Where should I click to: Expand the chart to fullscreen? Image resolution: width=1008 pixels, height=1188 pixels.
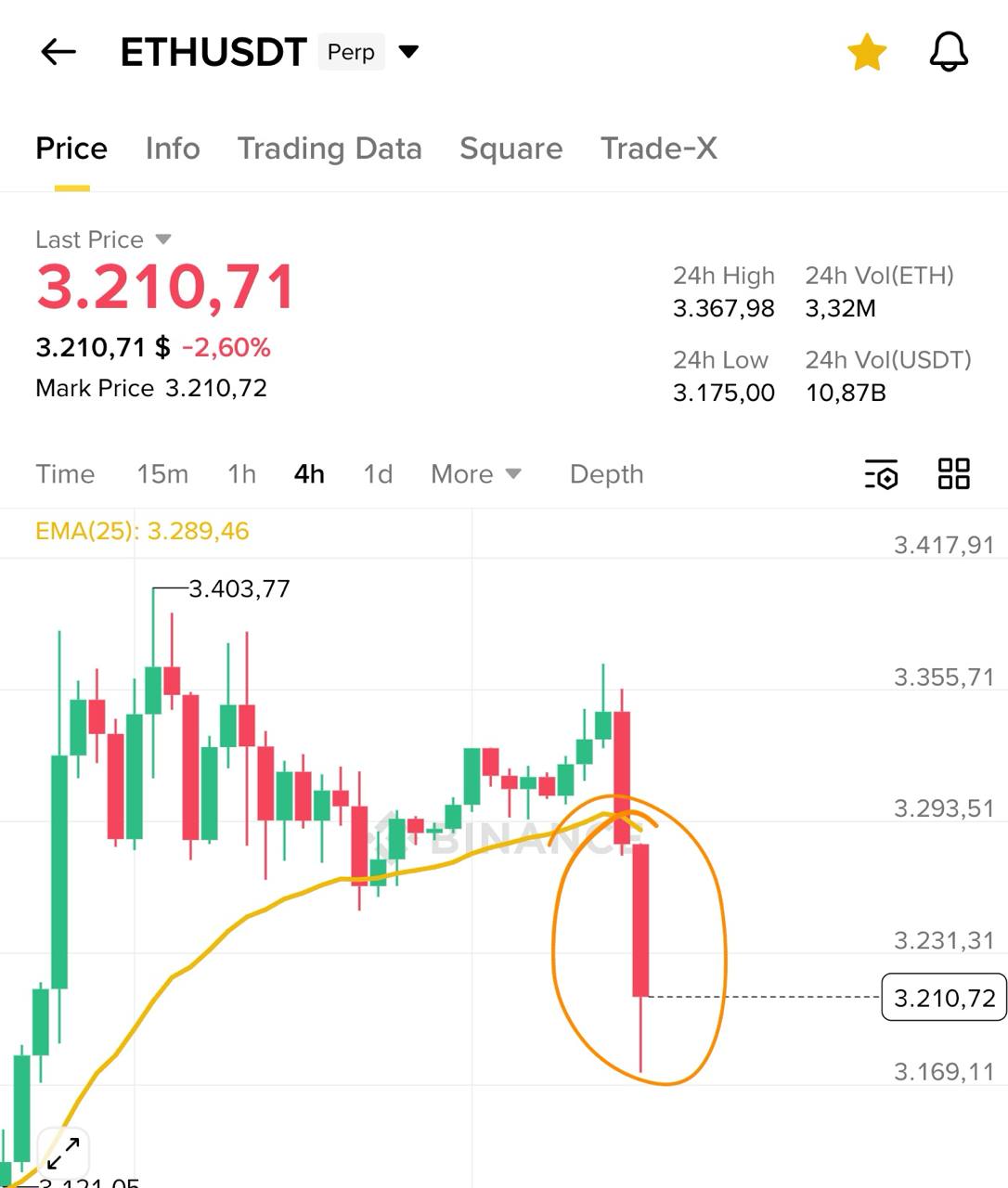coord(63,1154)
